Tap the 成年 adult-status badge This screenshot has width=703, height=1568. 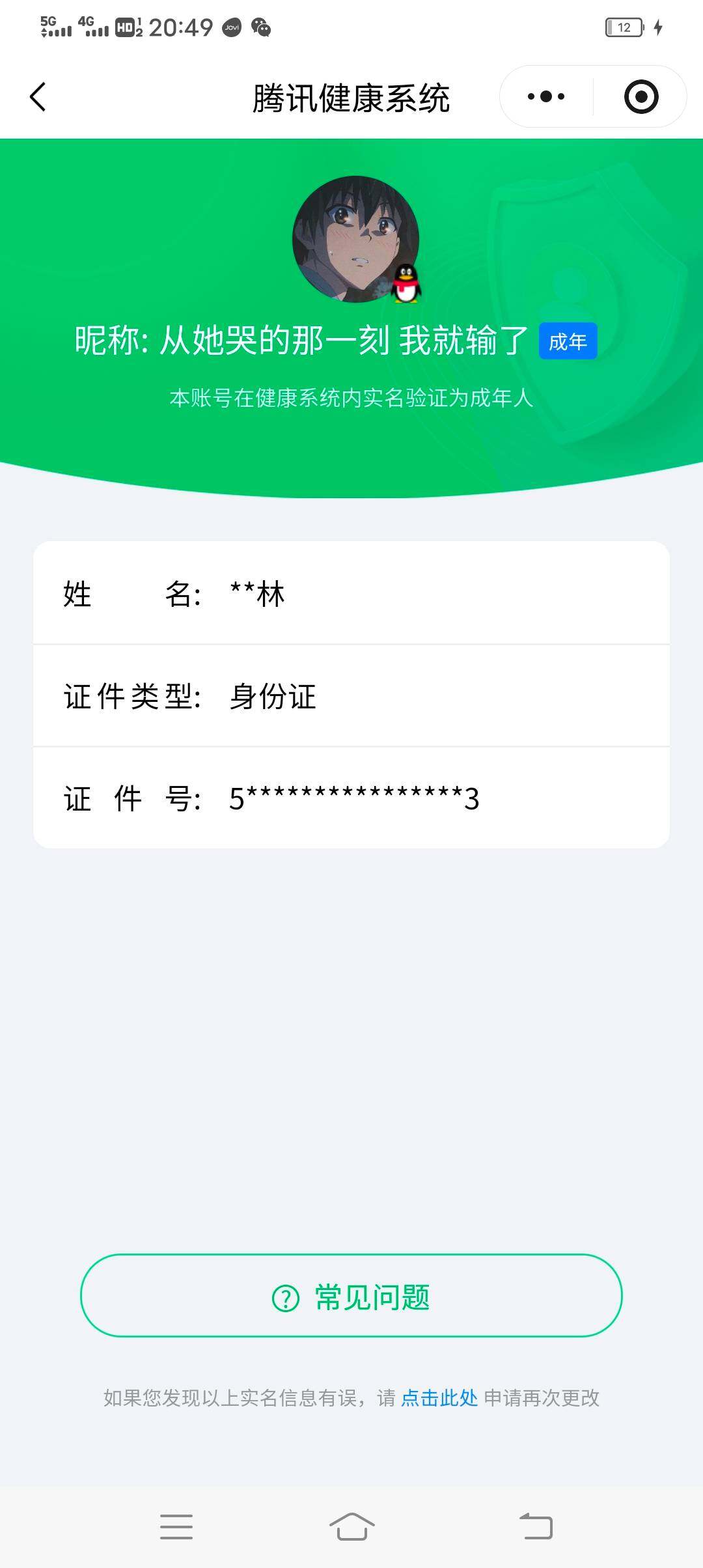[569, 341]
